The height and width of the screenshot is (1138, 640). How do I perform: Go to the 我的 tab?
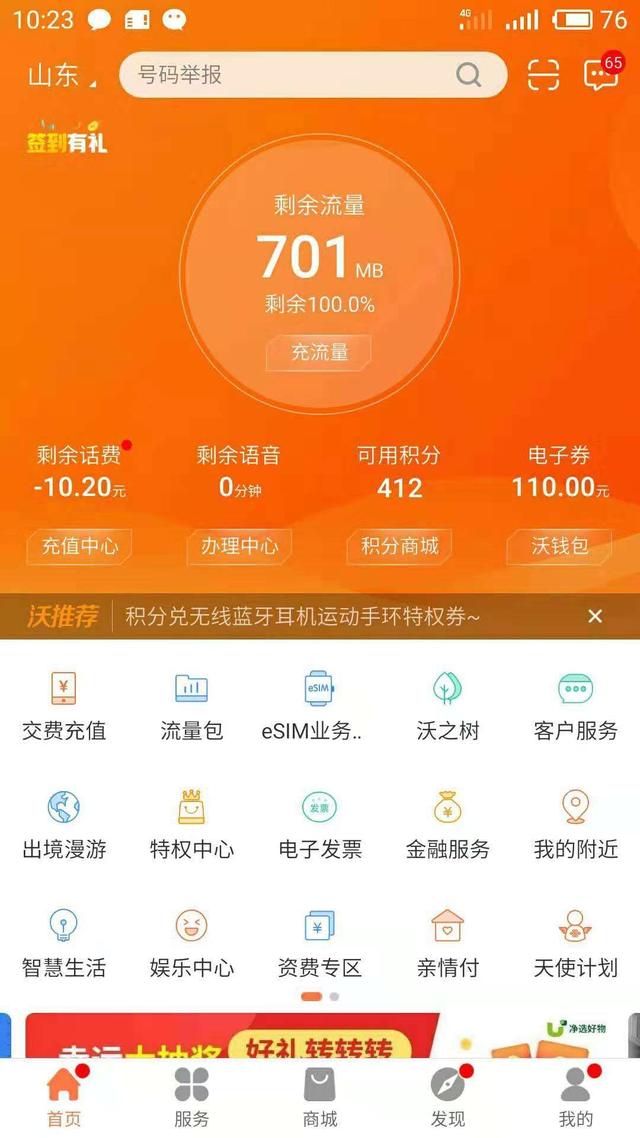pos(575,1096)
